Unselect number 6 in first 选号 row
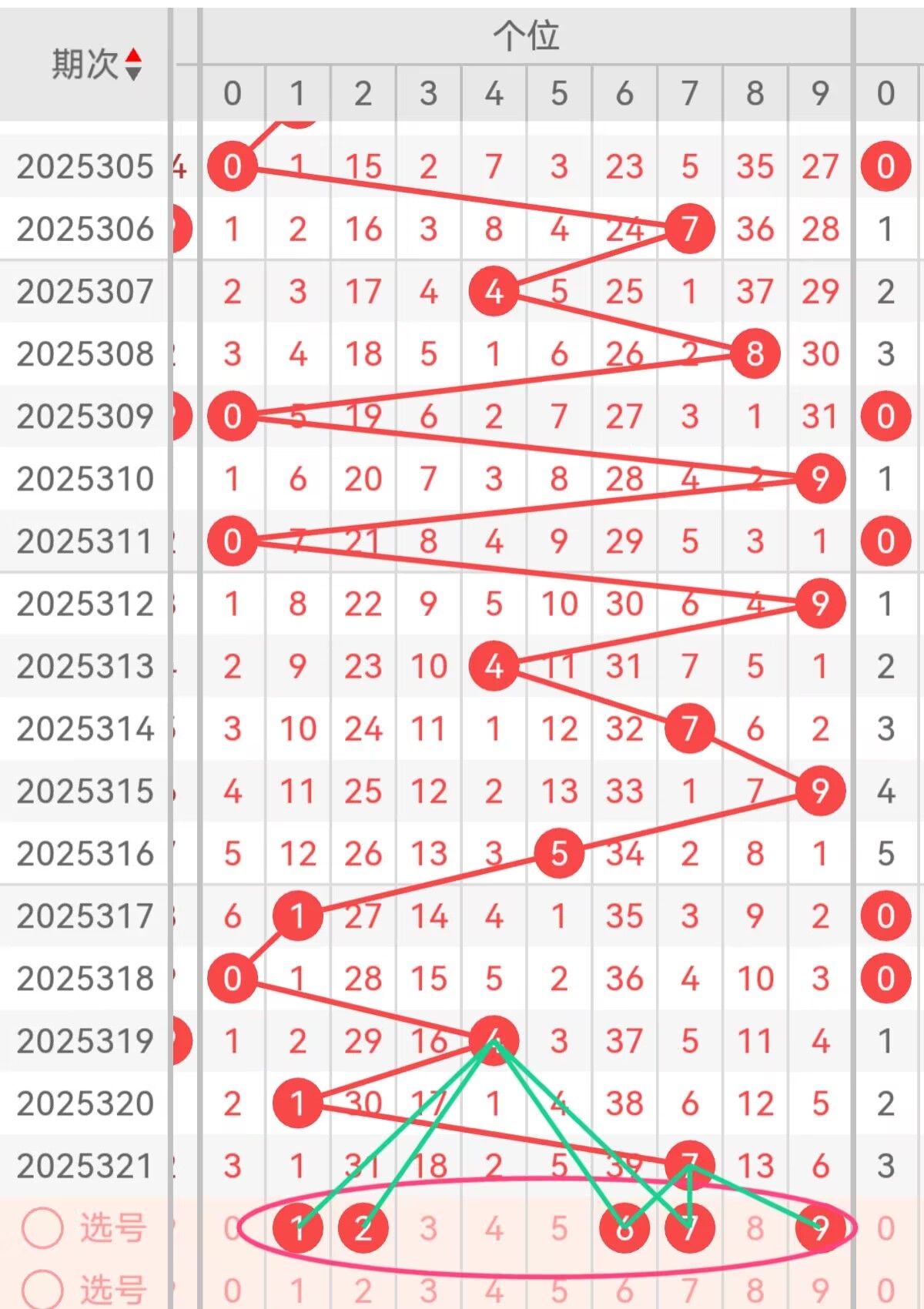Image resolution: width=924 pixels, height=1309 pixels. coord(624,1228)
